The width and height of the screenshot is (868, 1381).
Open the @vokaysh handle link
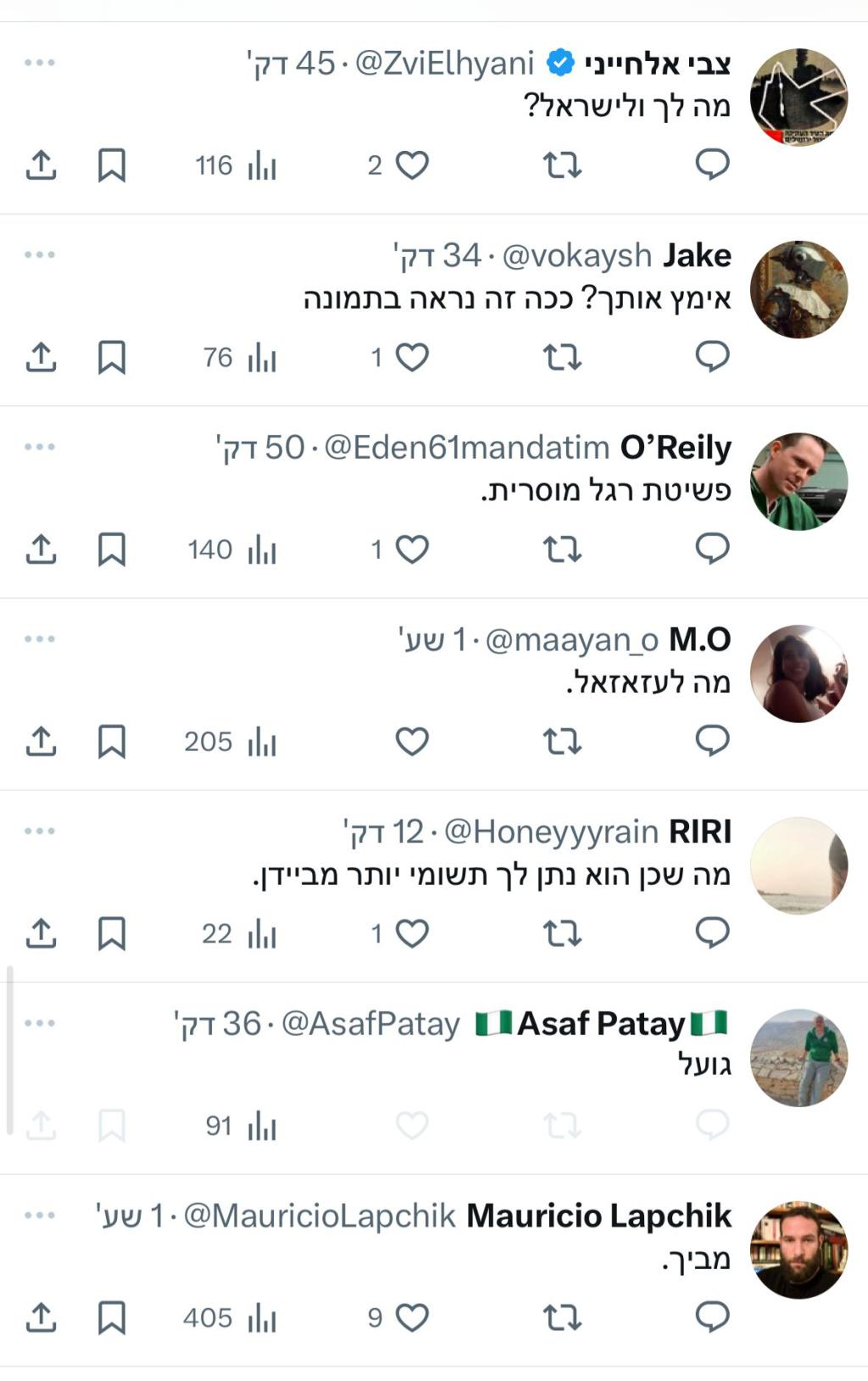point(576,255)
